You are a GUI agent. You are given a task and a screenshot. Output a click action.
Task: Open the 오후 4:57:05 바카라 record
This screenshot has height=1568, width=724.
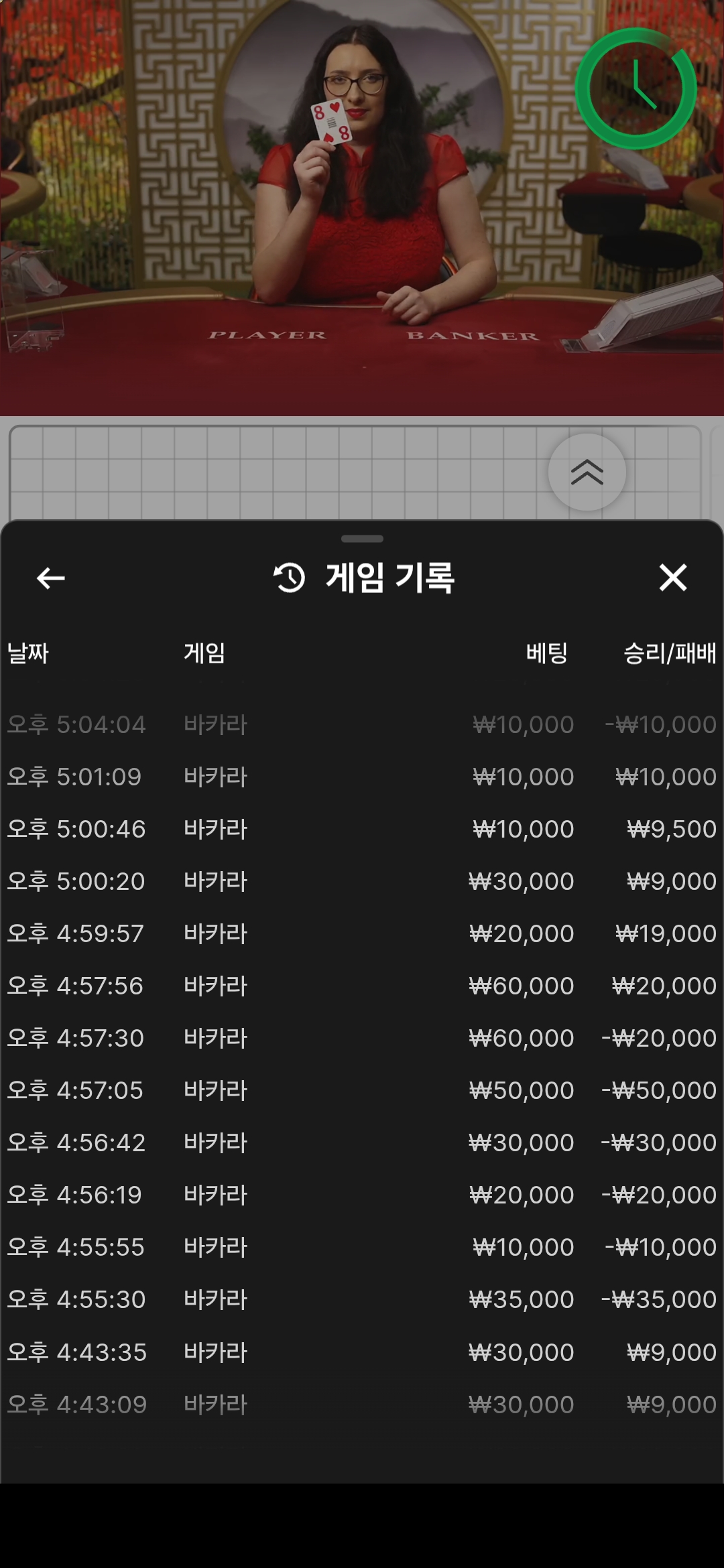click(x=362, y=1090)
